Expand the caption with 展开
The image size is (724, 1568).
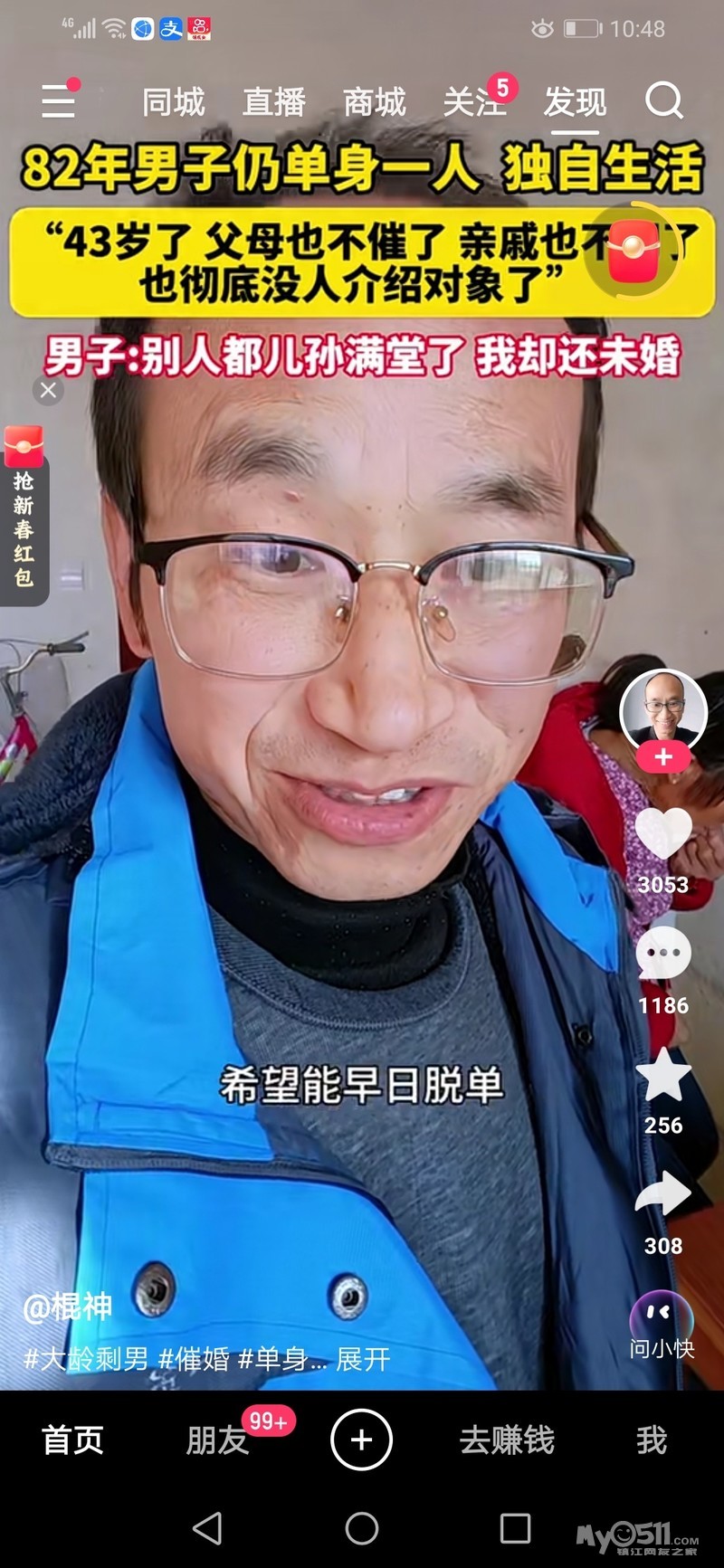click(364, 1359)
